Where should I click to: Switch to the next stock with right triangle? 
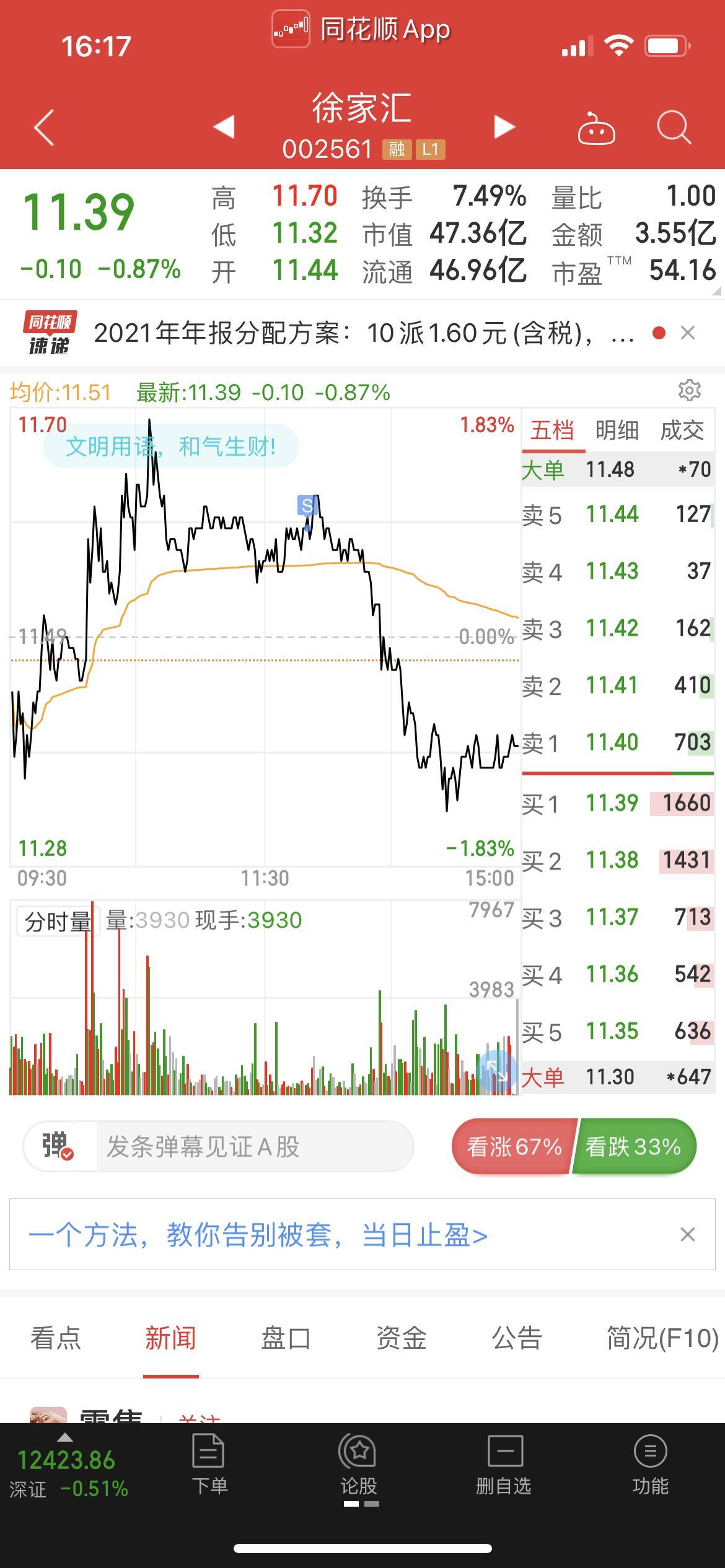tap(504, 127)
